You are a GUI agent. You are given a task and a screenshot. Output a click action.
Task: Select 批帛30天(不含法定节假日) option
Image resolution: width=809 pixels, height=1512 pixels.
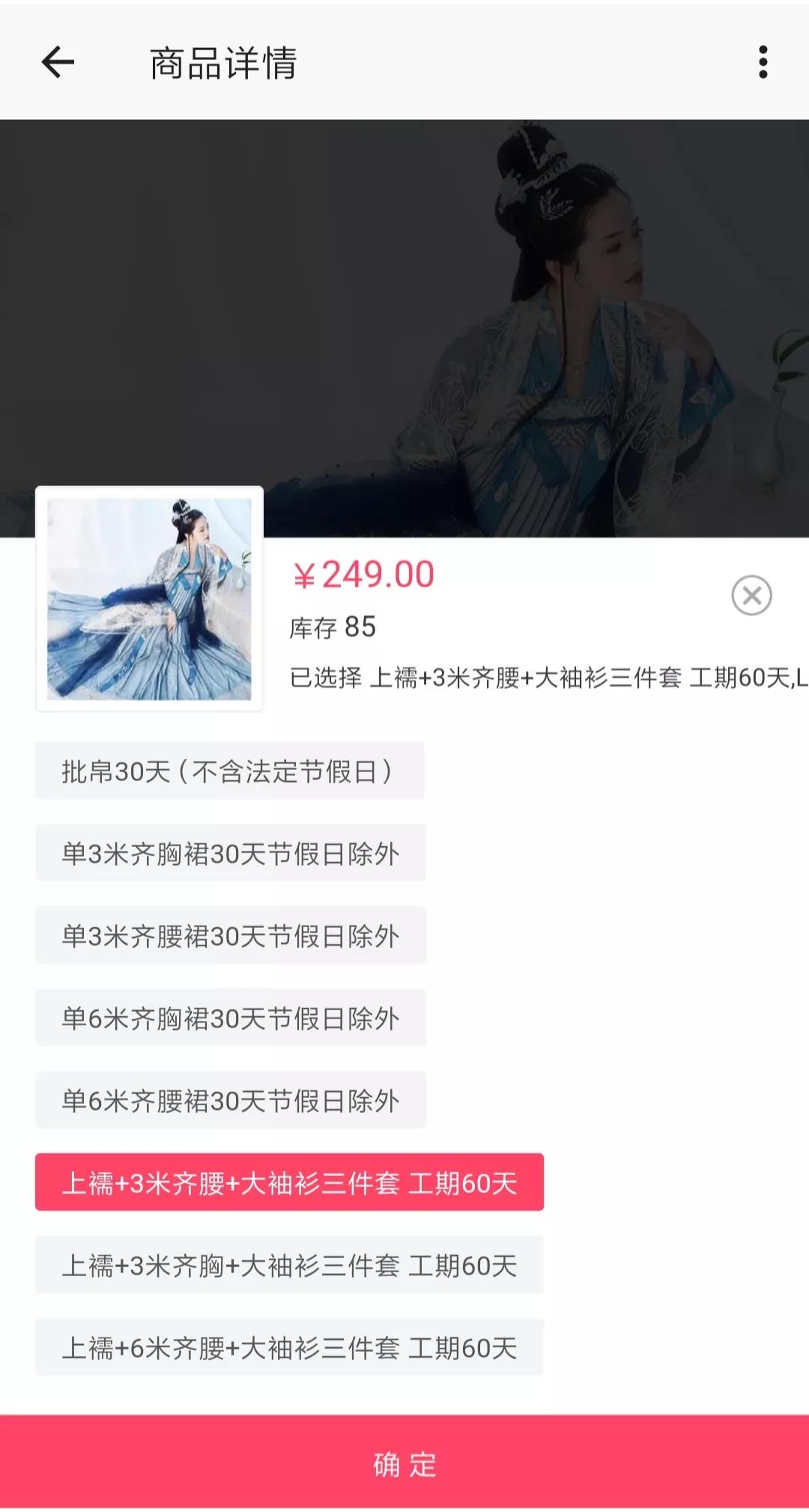point(229,771)
